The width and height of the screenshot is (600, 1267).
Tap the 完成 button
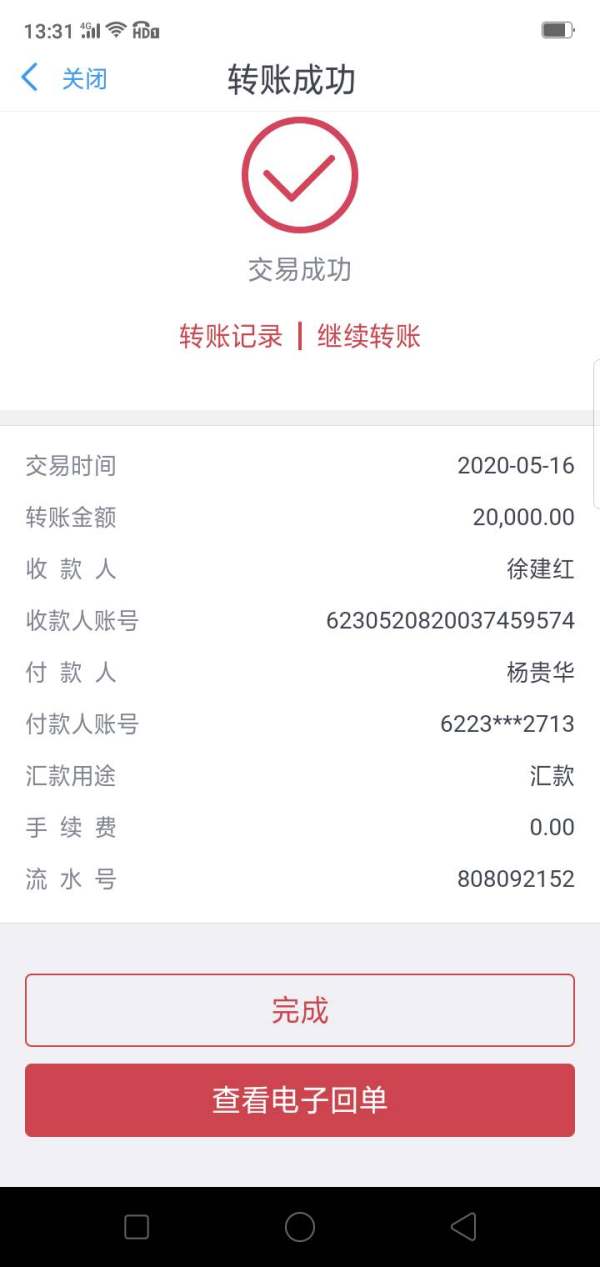[300, 1010]
